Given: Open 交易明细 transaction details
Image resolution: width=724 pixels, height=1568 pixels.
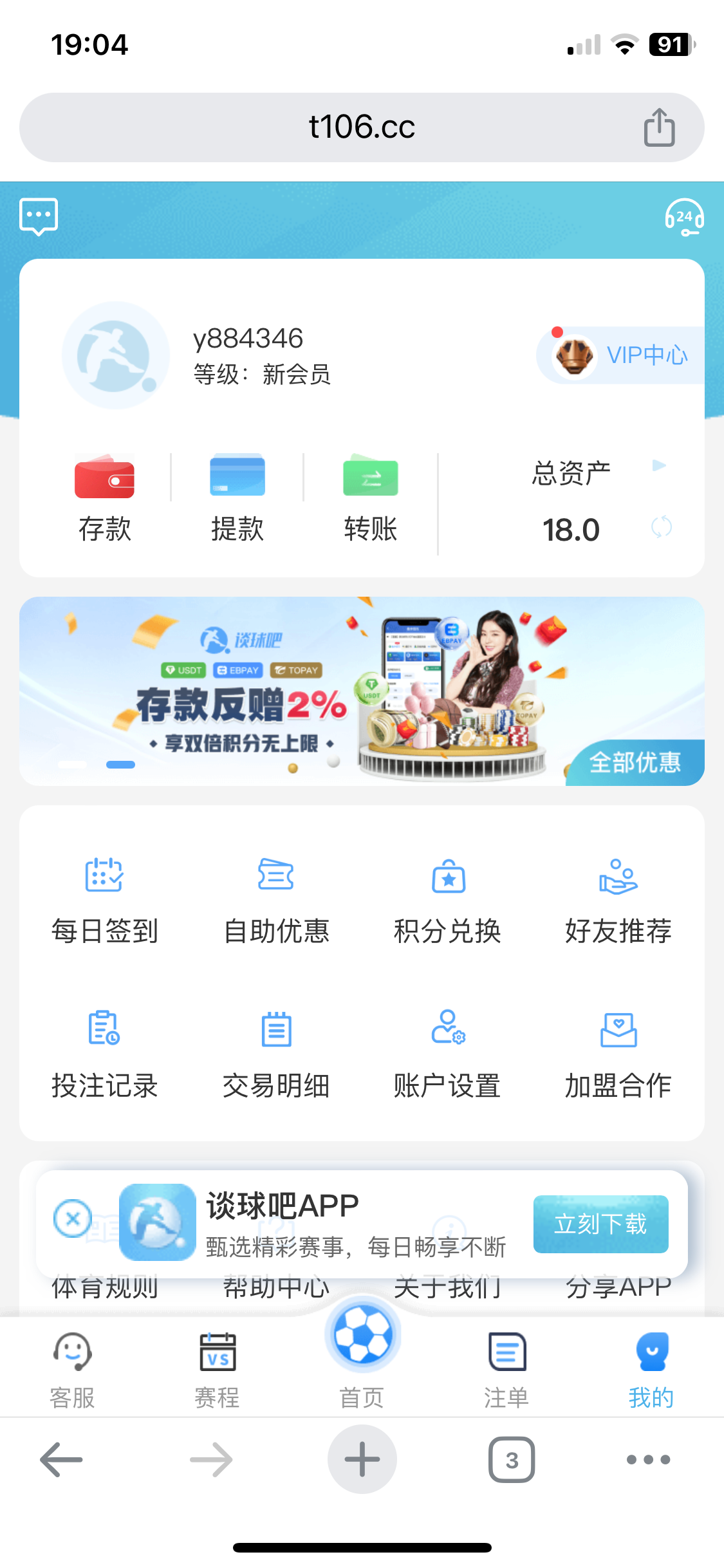Looking at the screenshot, I should click(x=276, y=1054).
